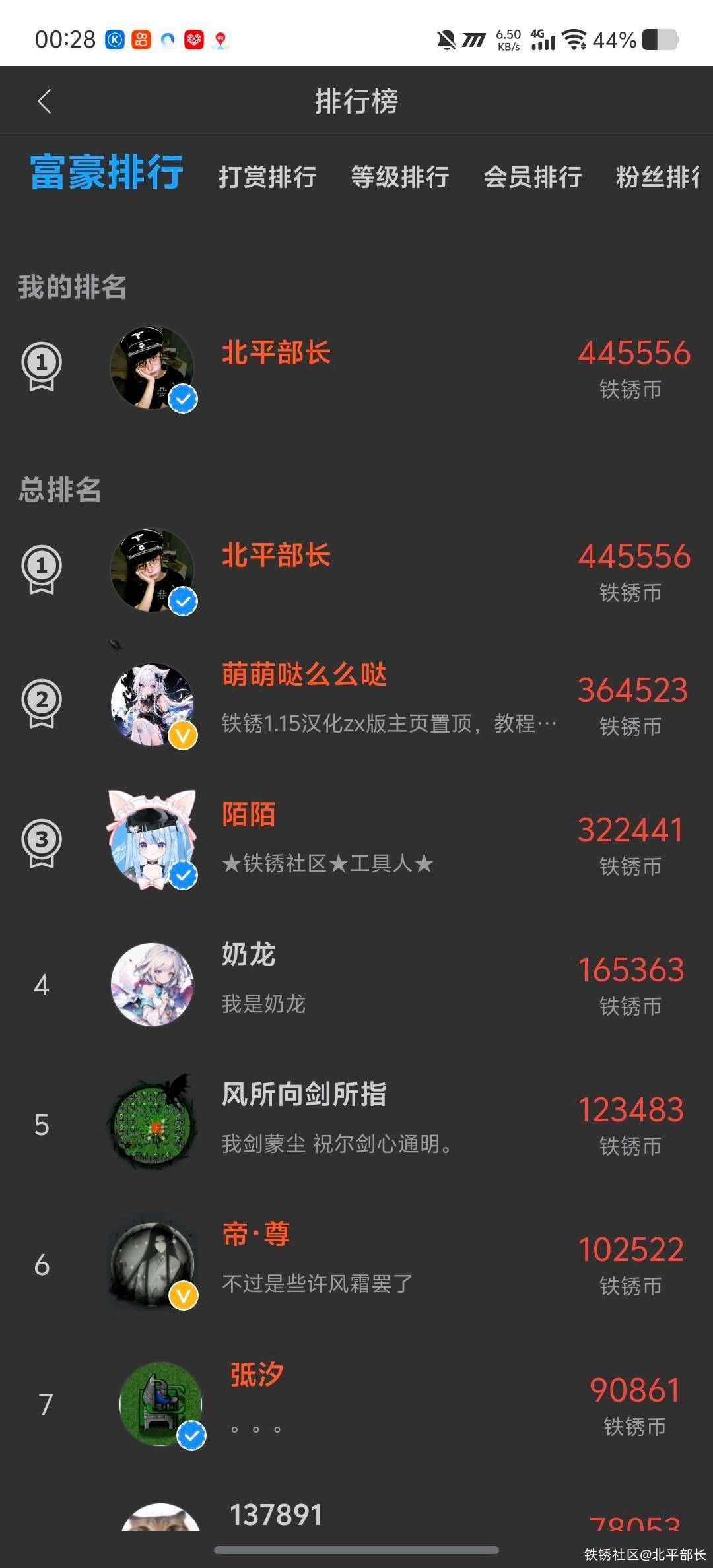Screen dimensions: 713x1568
Task: Switch to the 会员排行 tab
Action: tap(533, 177)
